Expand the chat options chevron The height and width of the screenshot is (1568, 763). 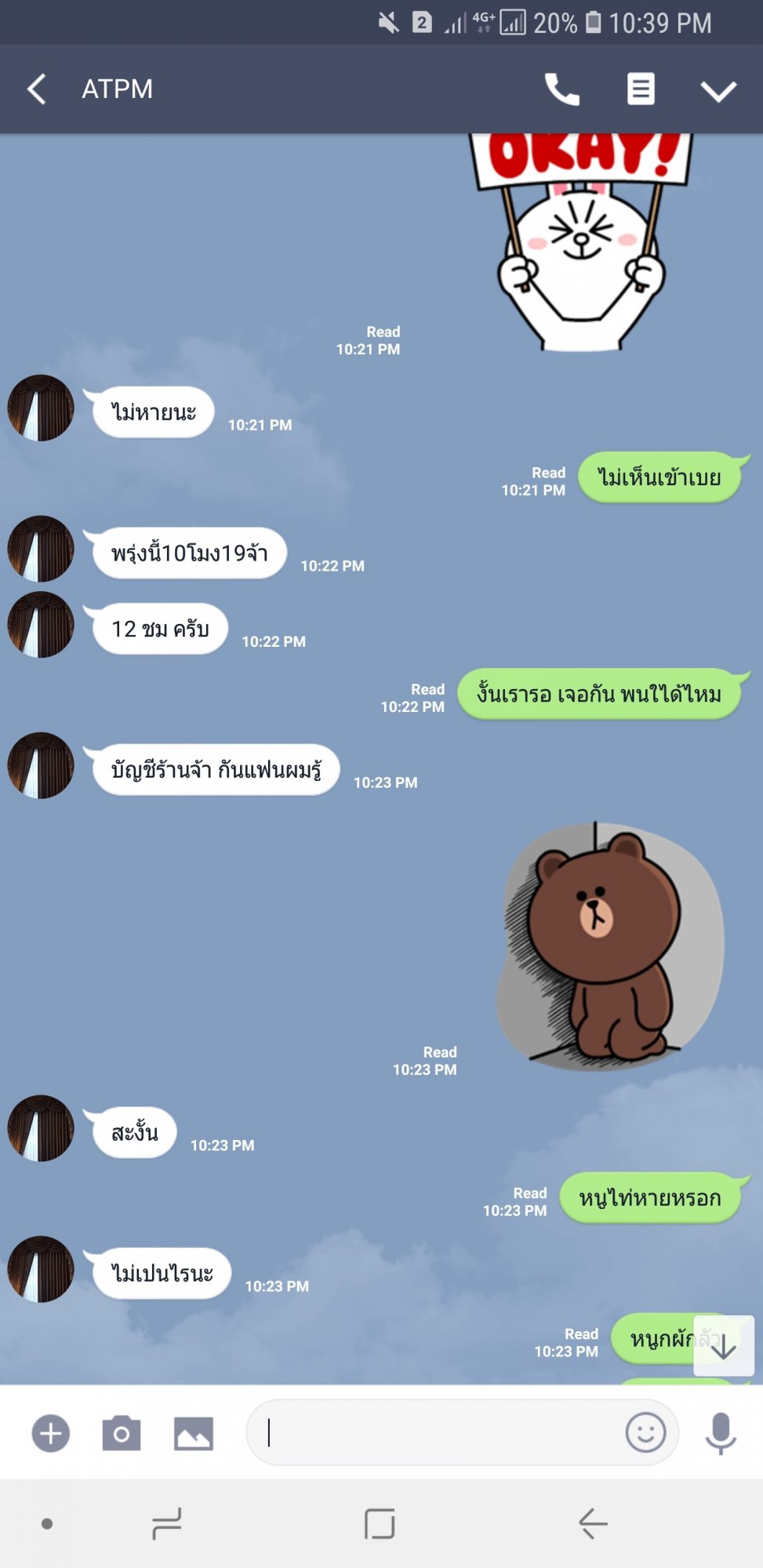(x=718, y=91)
